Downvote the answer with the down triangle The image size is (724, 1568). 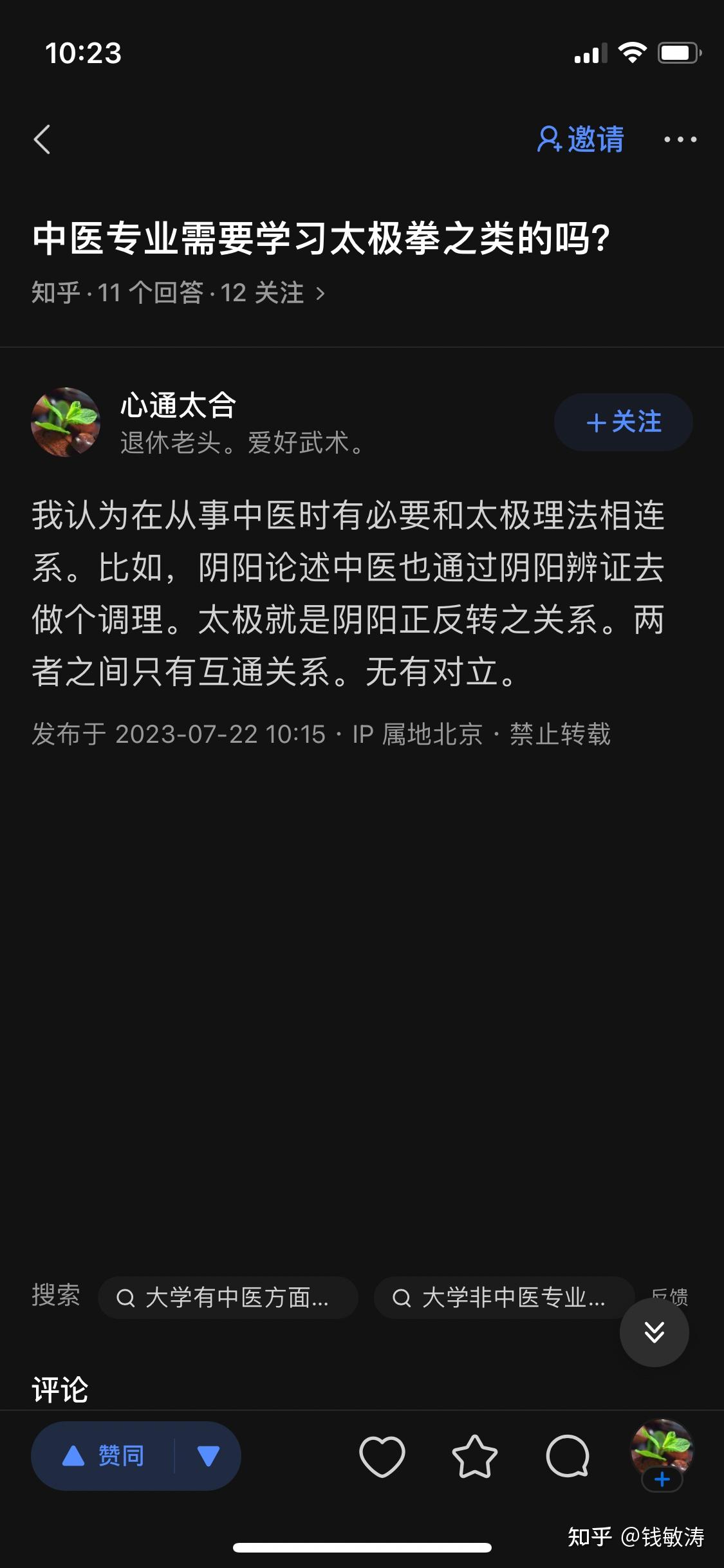pyautogui.click(x=208, y=1456)
